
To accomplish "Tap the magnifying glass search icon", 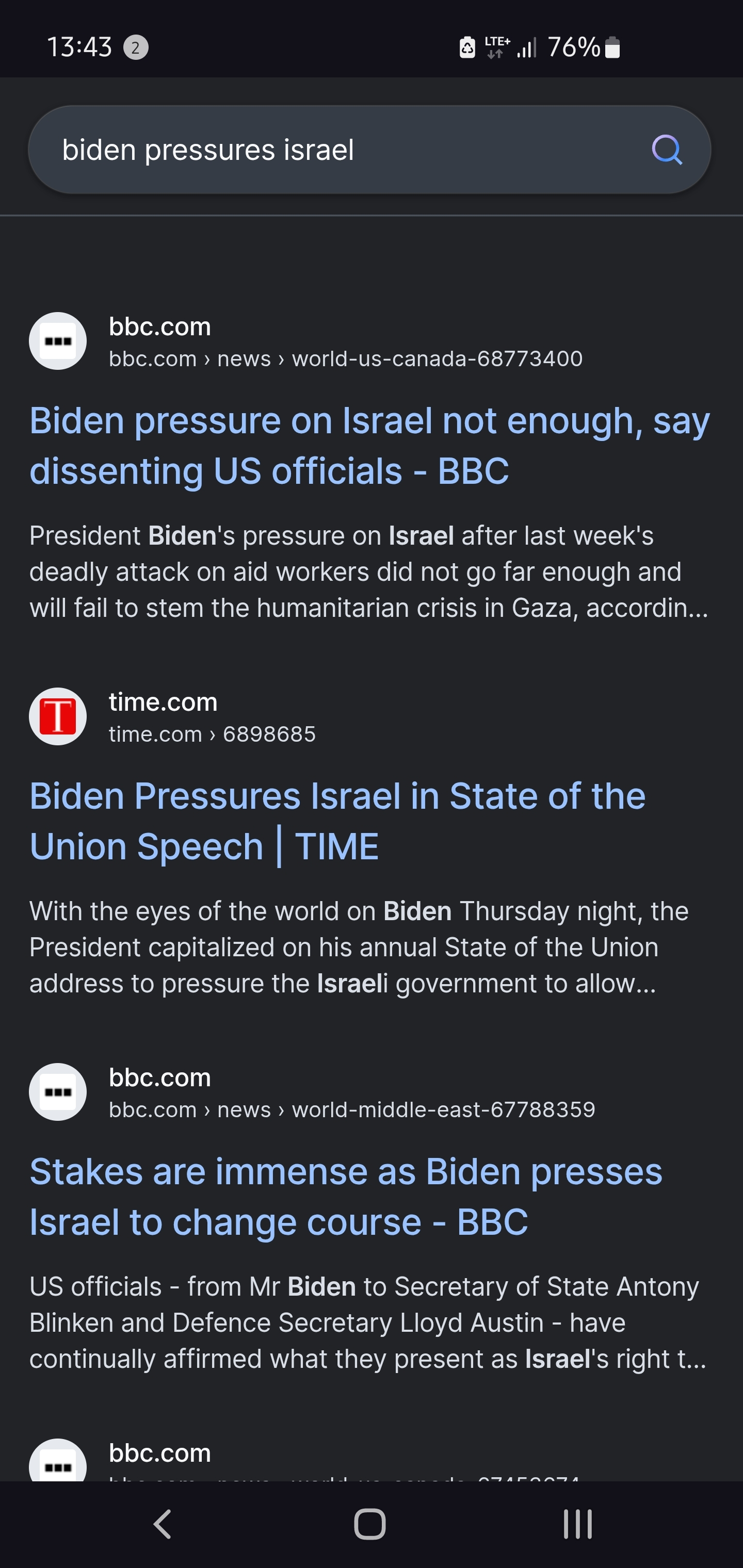I will [667, 150].
